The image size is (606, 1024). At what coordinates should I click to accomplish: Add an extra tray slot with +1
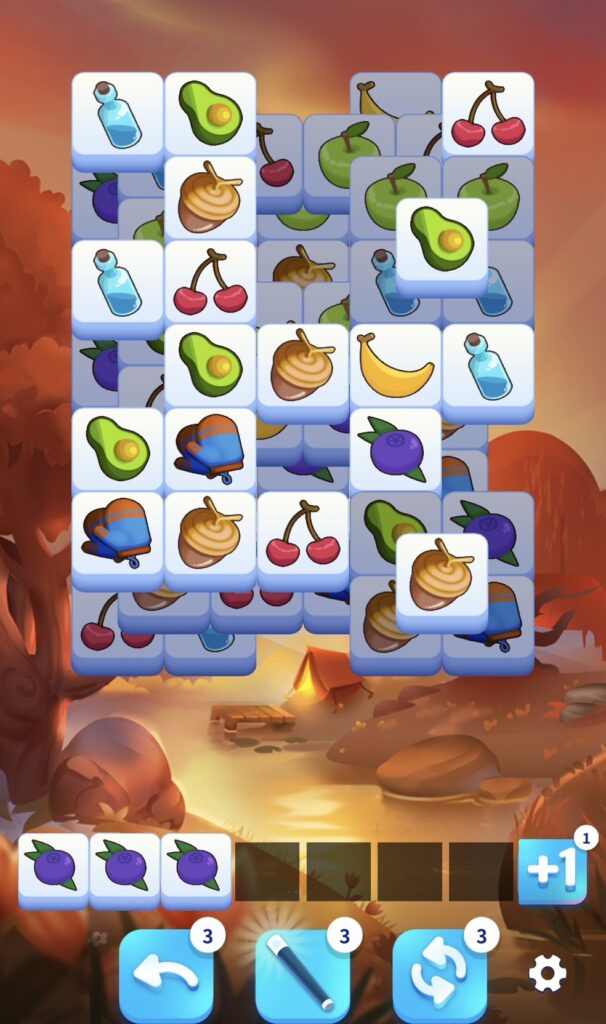click(552, 870)
